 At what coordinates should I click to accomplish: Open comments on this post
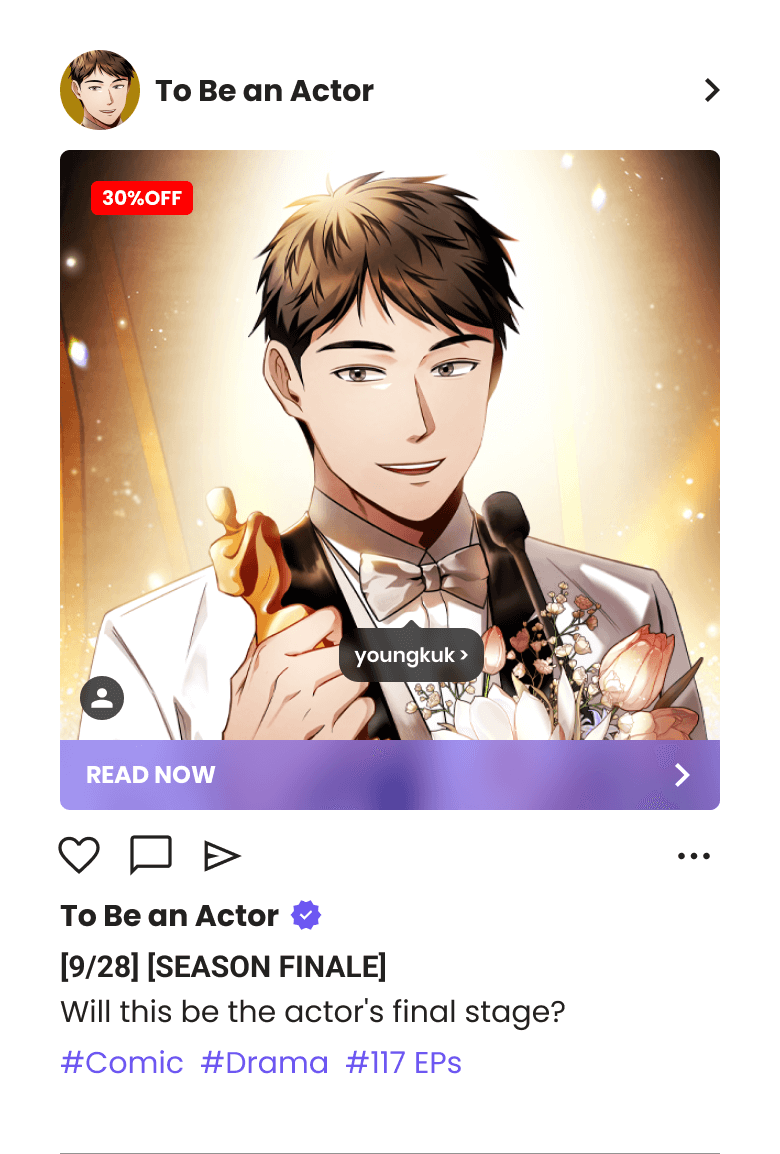tap(151, 855)
